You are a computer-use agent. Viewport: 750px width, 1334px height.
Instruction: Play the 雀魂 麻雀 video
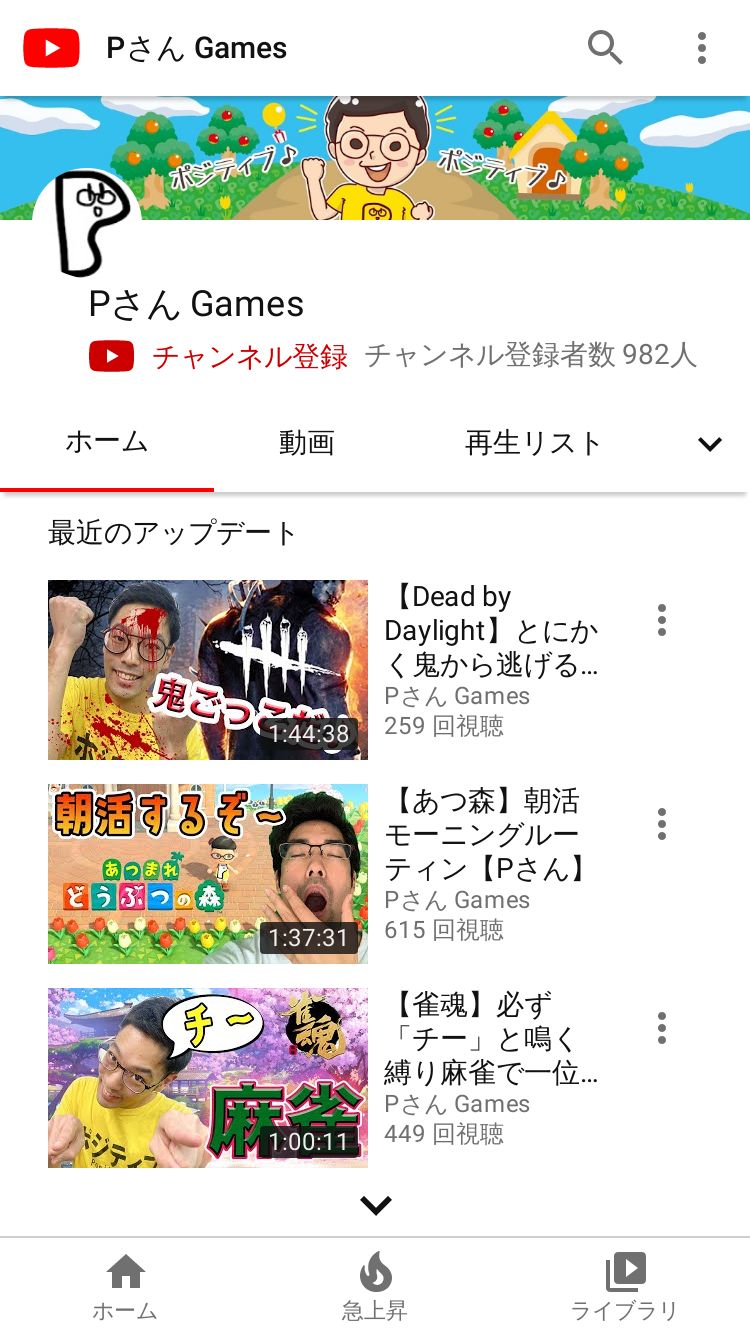(x=208, y=1078)
